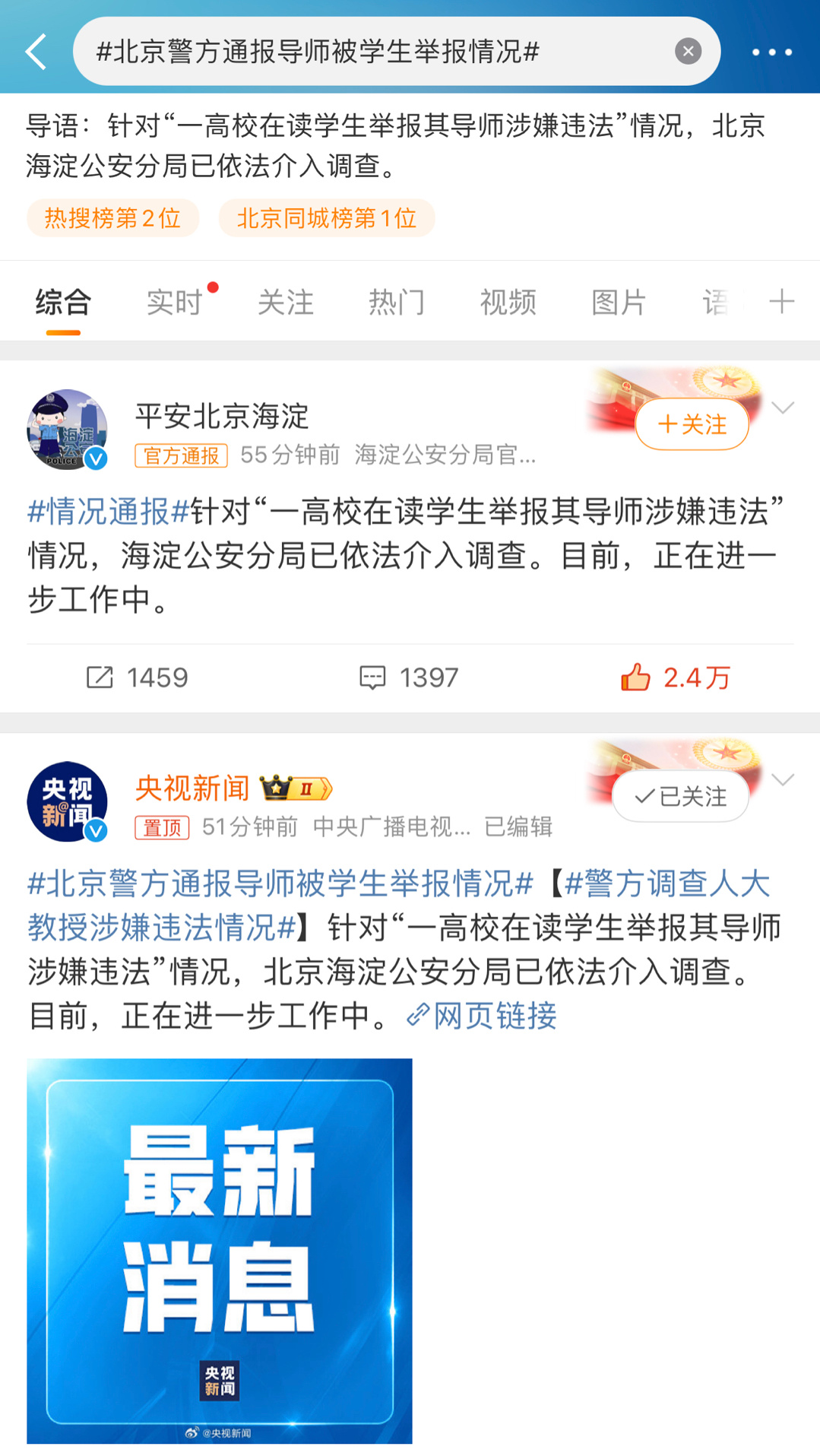Viewport: 820px width, 1456px height.
Task: Switch to the 实时 tab
Action: click(x=174, y=302)
